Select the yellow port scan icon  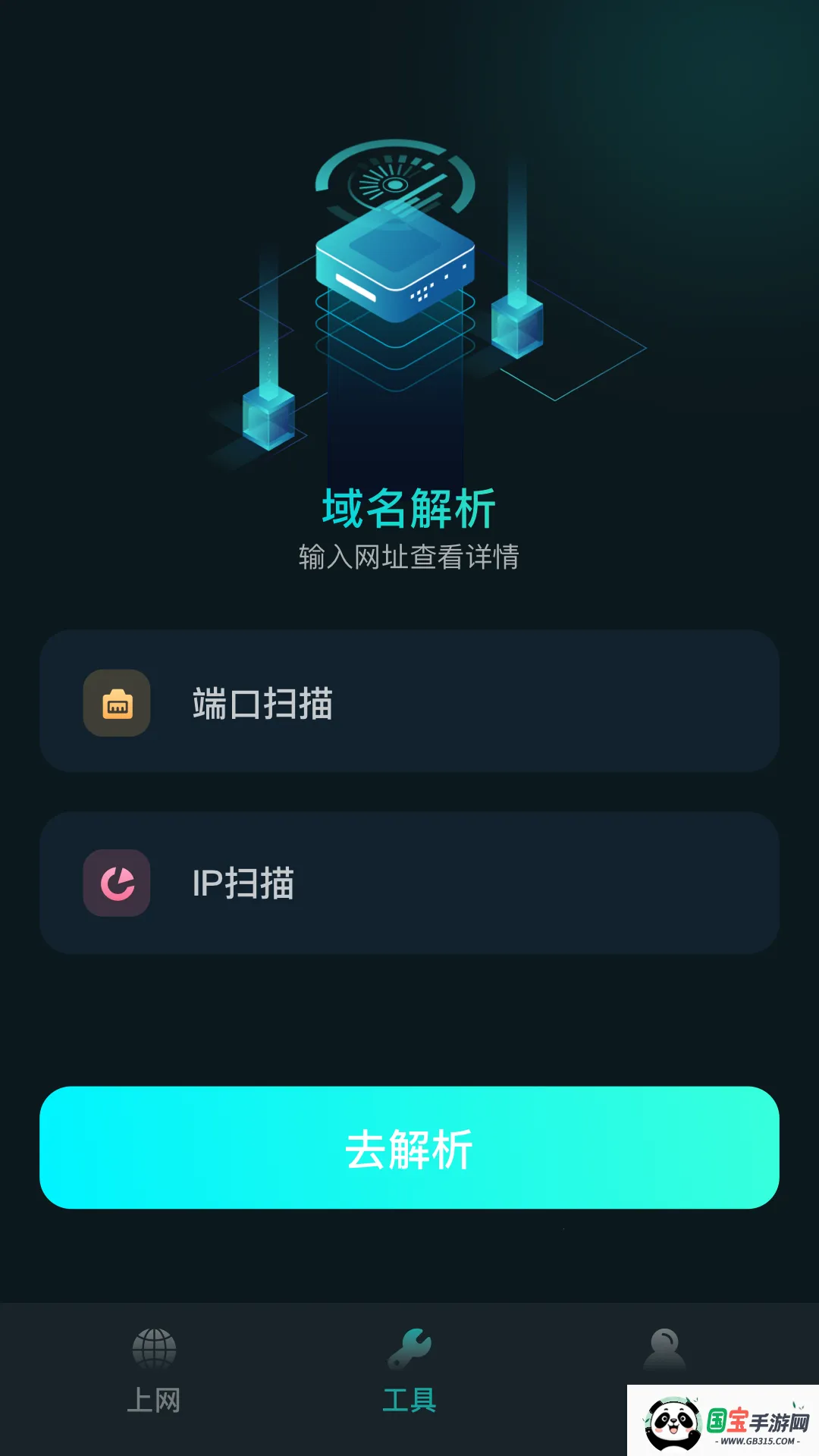click(117, 704)
